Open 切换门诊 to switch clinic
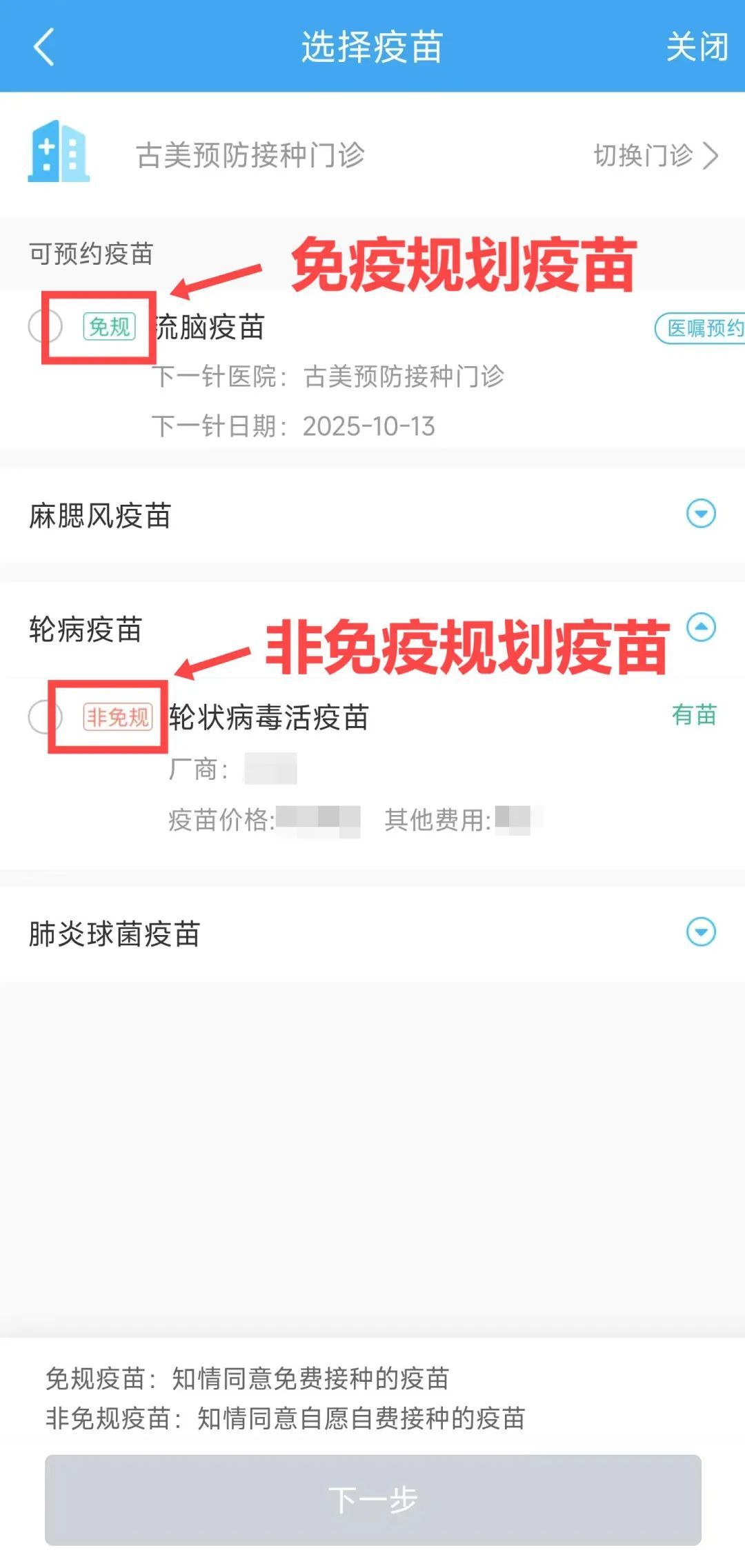This screenshot has height=1568, width=745. (x=655, y=155)
